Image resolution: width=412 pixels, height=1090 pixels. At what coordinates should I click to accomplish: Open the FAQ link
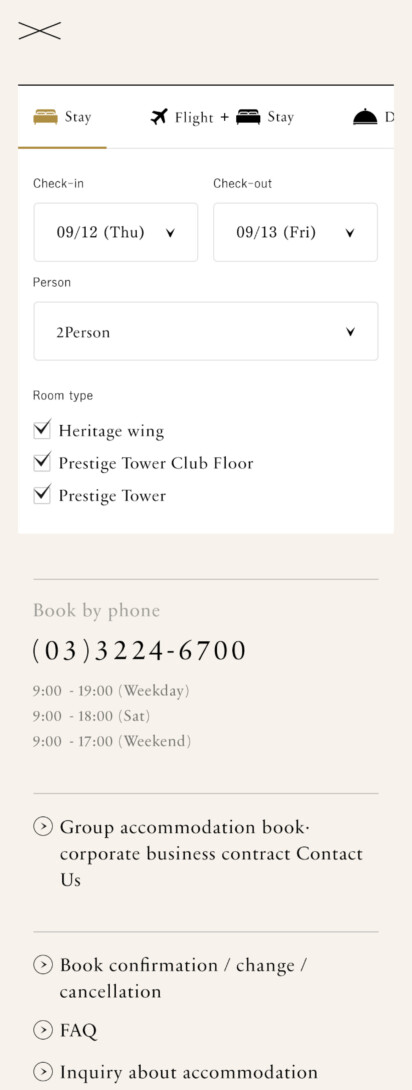click(65, 1030)
